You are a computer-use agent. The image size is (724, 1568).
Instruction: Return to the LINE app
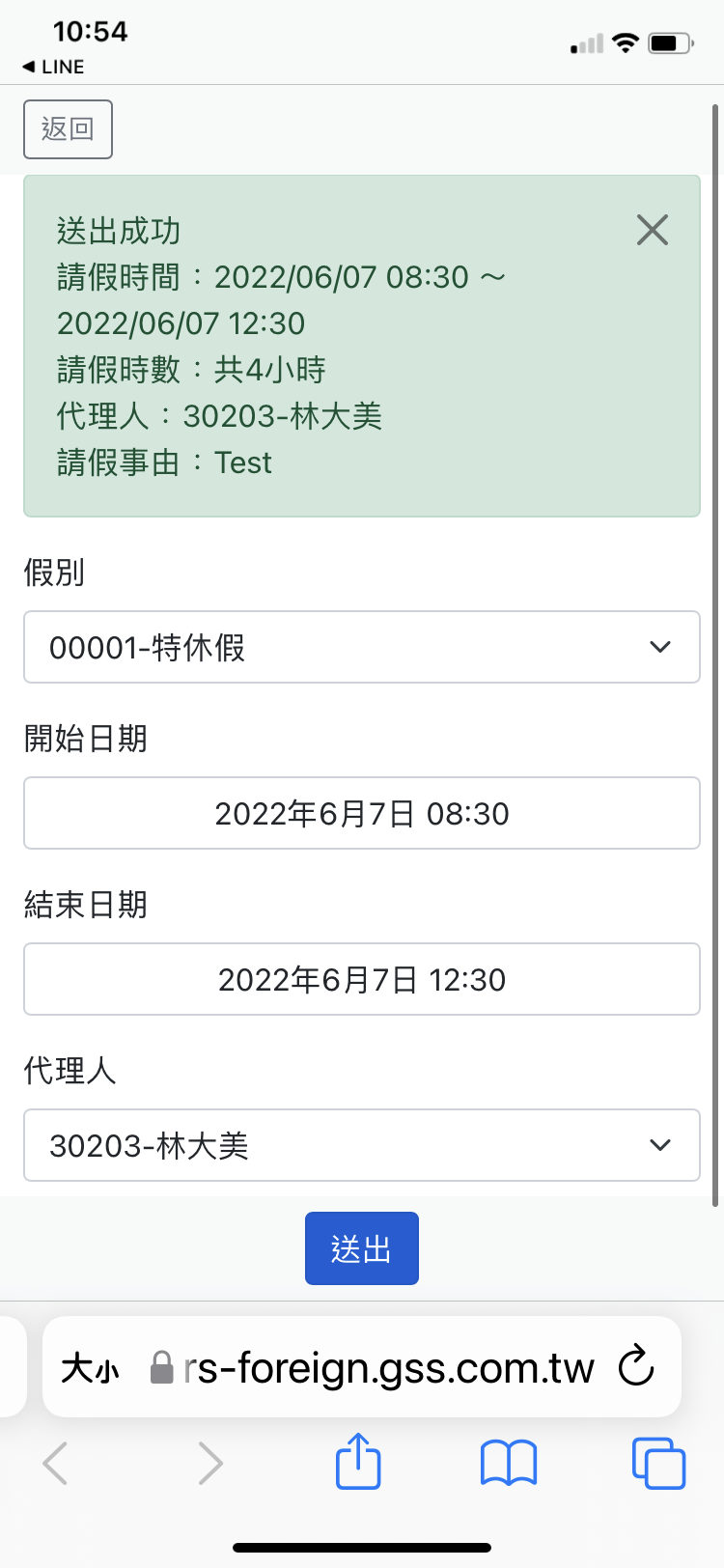(54, 67)
